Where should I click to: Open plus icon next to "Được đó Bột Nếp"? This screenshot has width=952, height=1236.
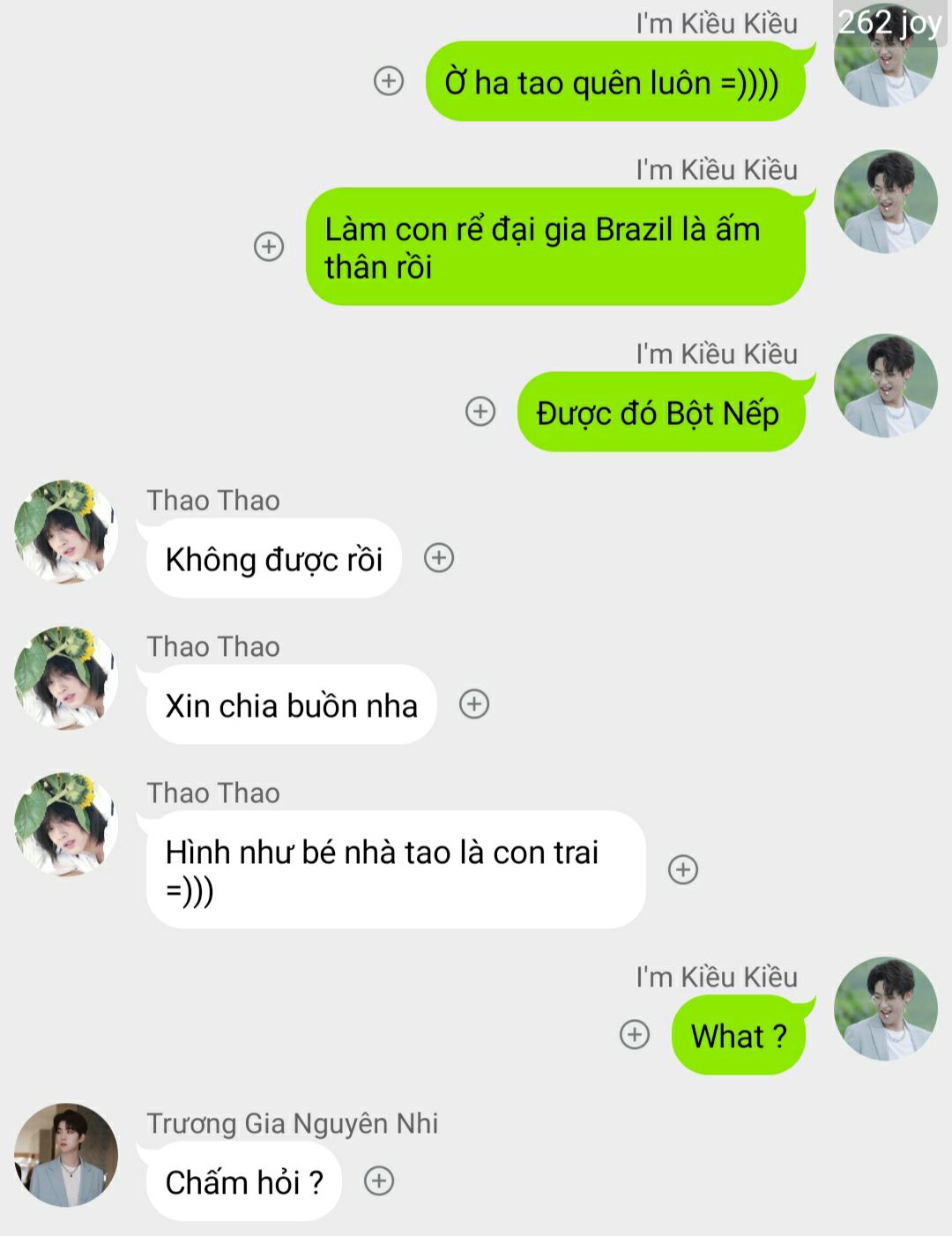coord(480,411)
